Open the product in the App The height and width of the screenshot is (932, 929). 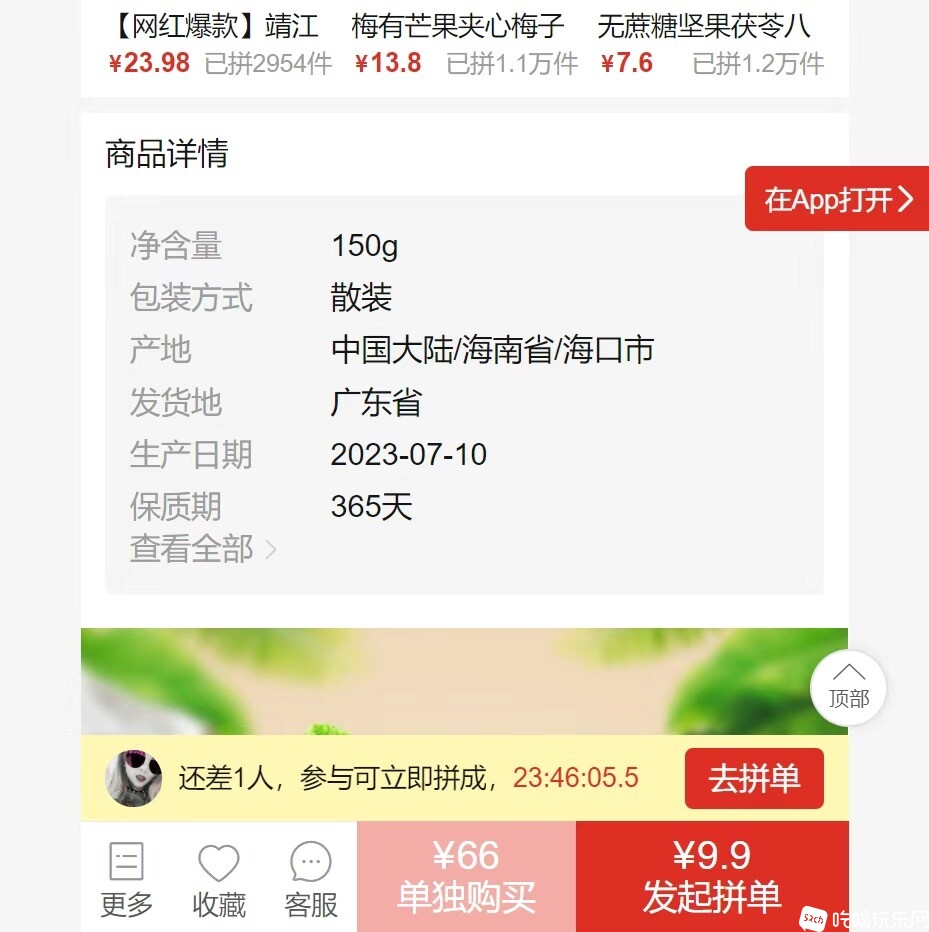[838, 199]
